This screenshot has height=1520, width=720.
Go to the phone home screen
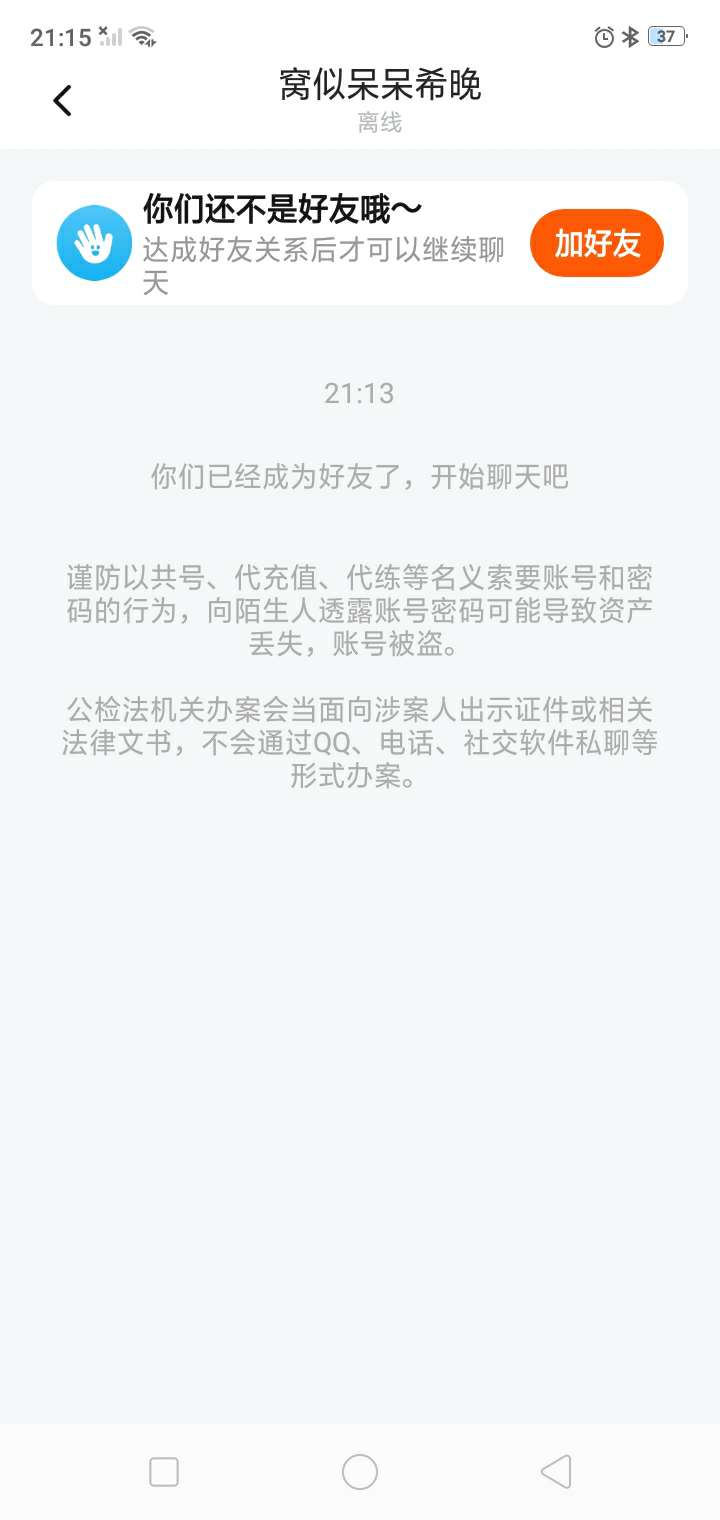point(360,1472)
